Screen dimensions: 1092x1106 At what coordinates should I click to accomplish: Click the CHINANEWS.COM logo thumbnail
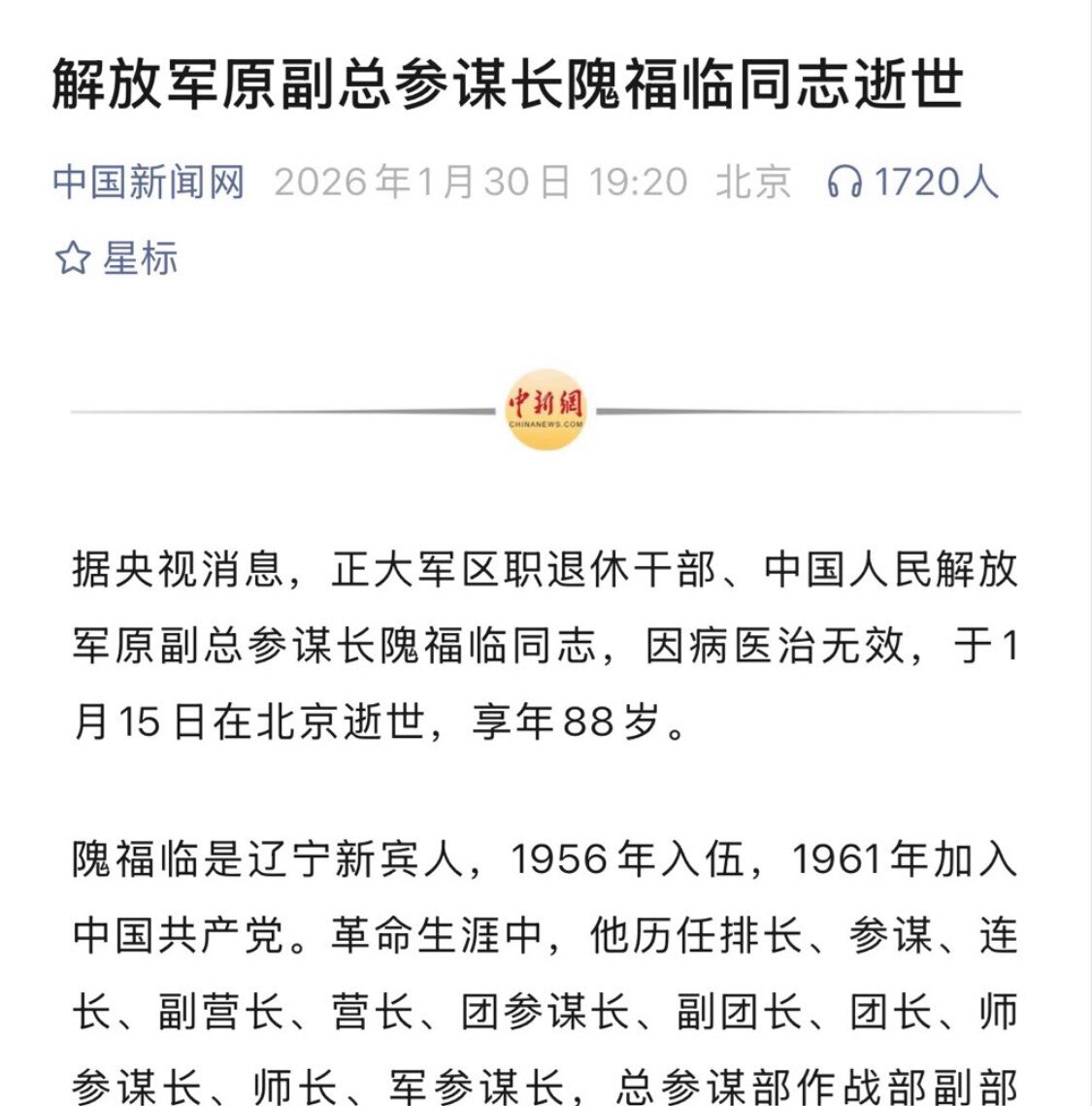click(545, 411)
